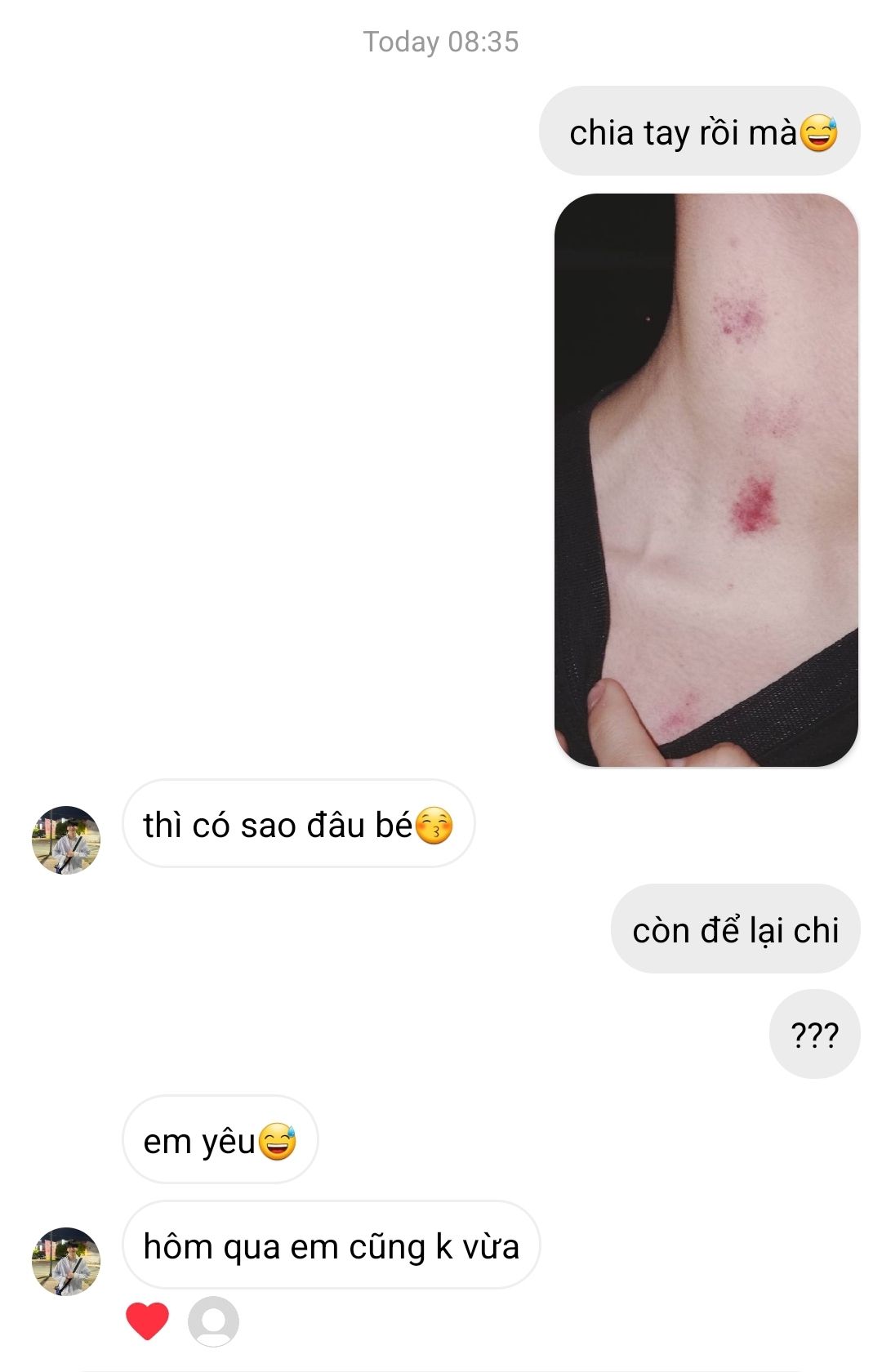Tap the avatar beside "thì có sao đâu bé"
The width and height of the screenshot is (882, 1372).
pyautogui.click(x=66, y=840)
